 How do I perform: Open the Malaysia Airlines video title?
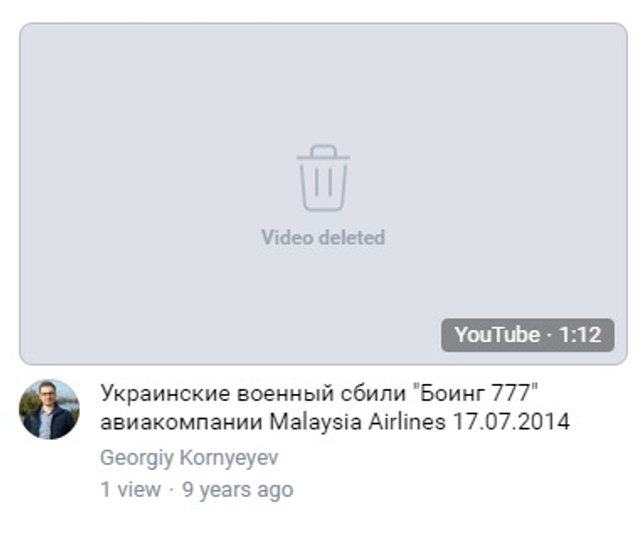[x=334, y=408]
